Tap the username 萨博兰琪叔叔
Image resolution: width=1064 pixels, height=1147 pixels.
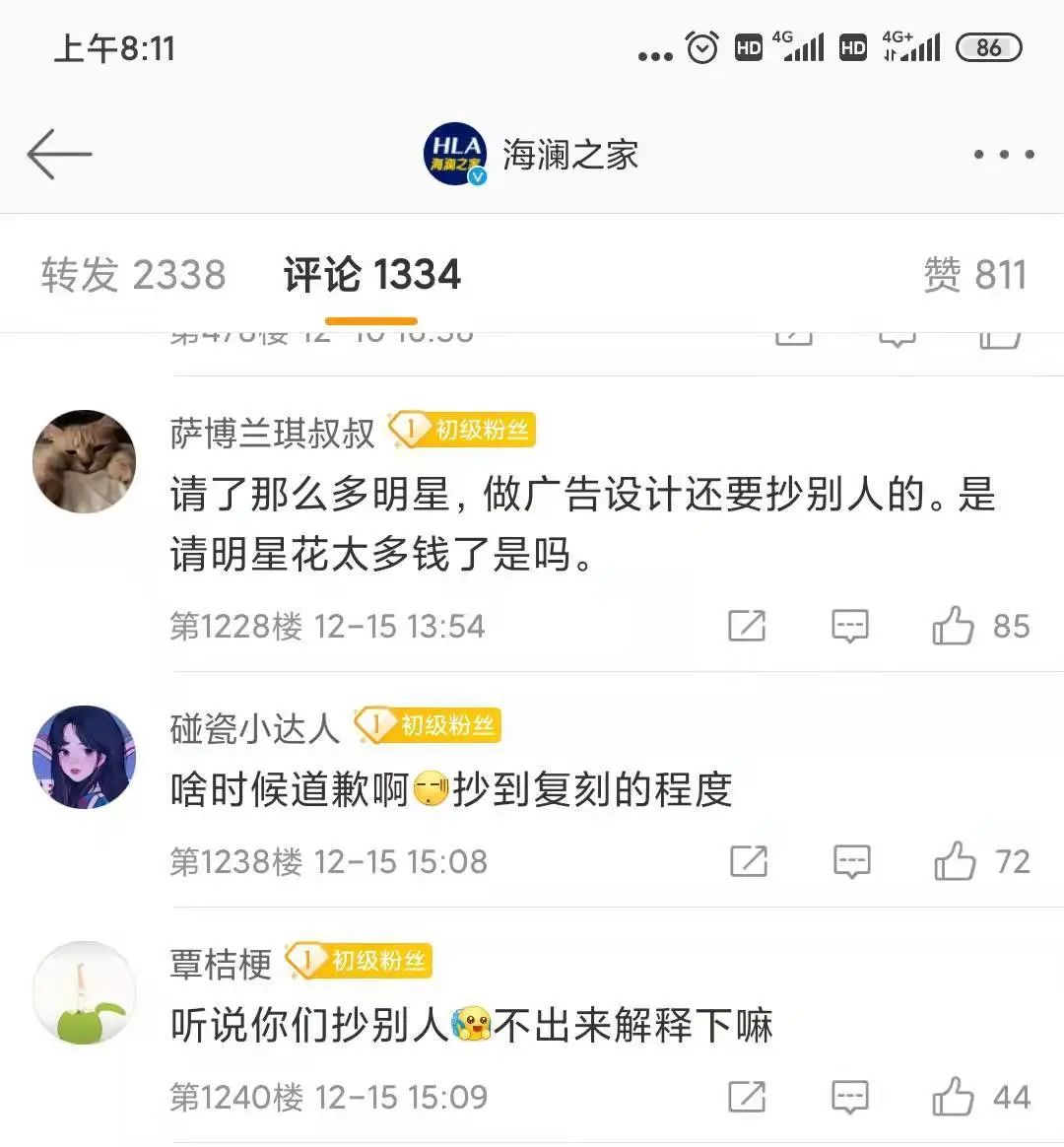[x=272, y=433]
